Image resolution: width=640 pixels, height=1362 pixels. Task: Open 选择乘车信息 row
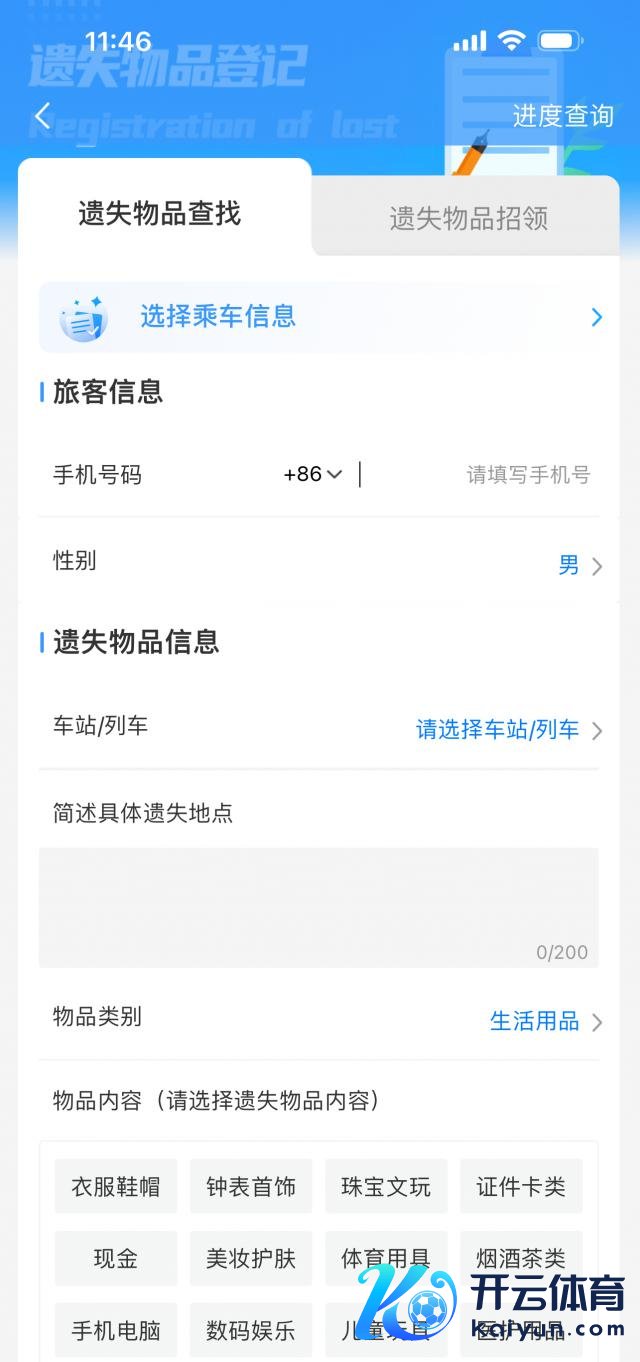pos(320,317)
